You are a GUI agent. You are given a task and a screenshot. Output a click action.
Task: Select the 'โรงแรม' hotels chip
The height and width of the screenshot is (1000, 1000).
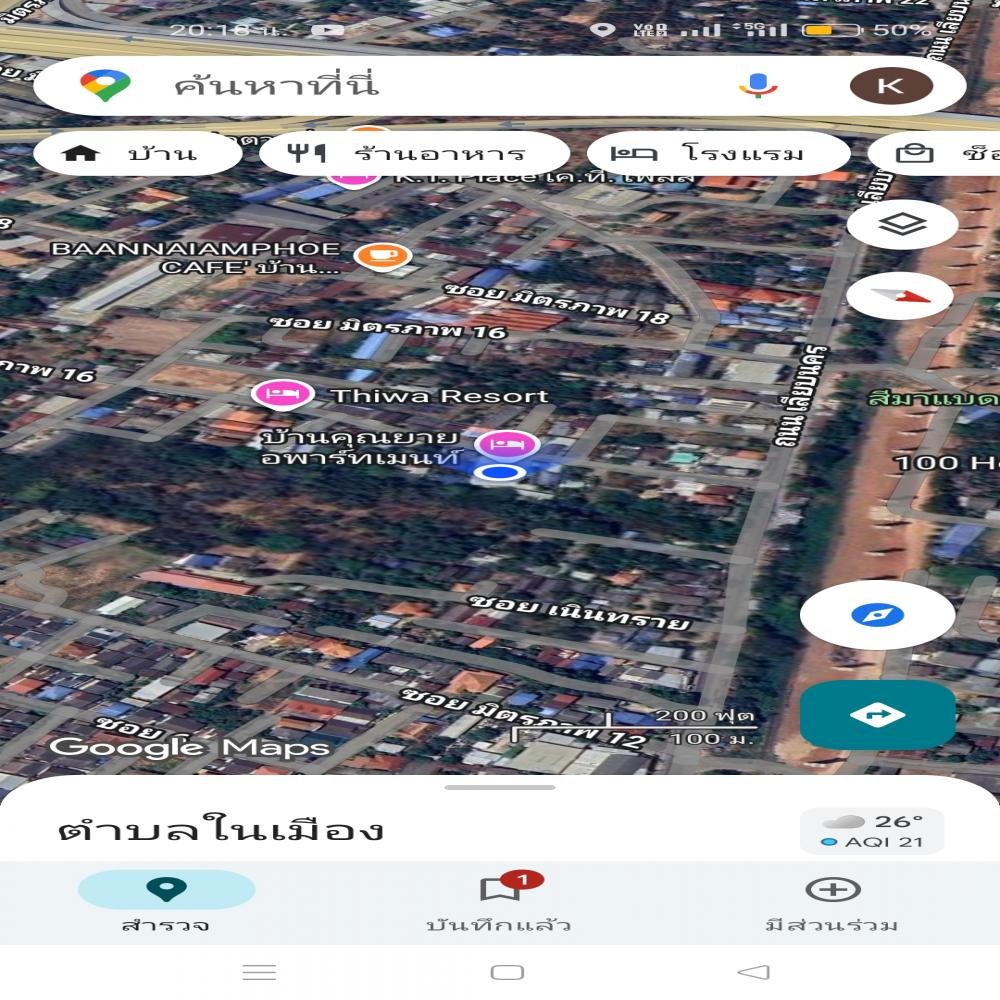pos(717,154)
